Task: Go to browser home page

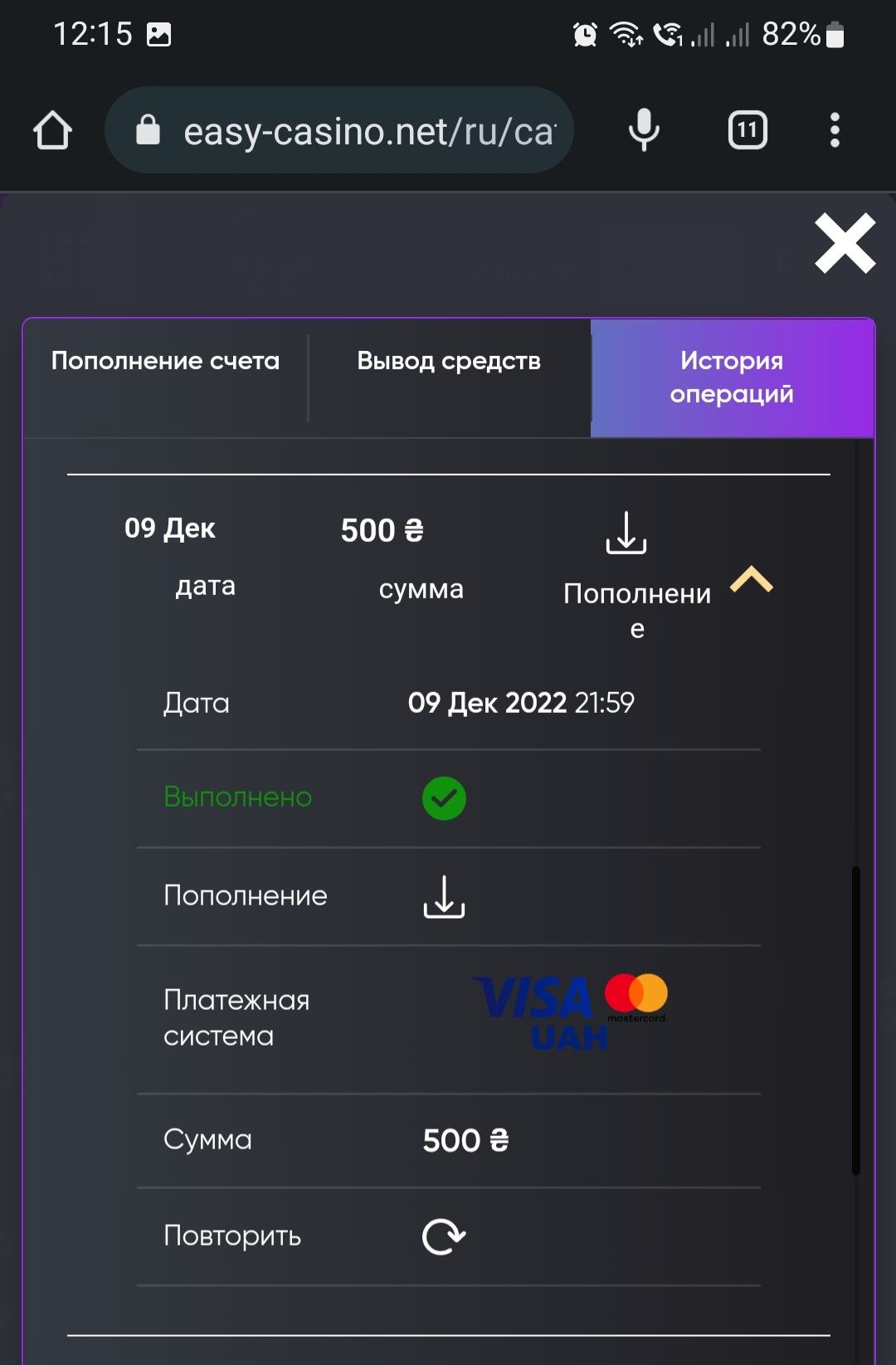Action: click(x=52, y=131)
